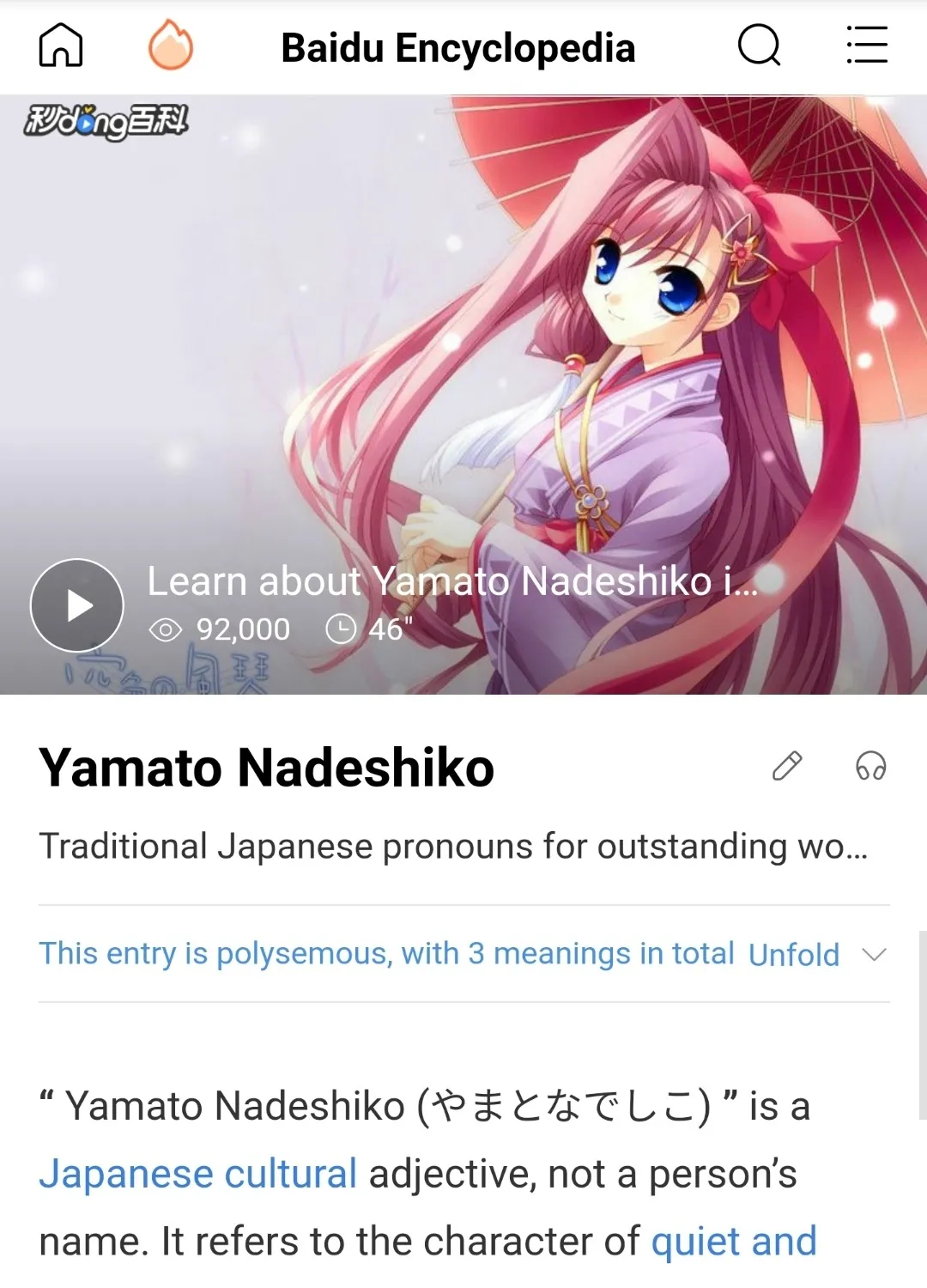The height and width of the screenshot is (1288, 927).
Task: Listen to the entry with headphones icon
Action: coord(870,766)
